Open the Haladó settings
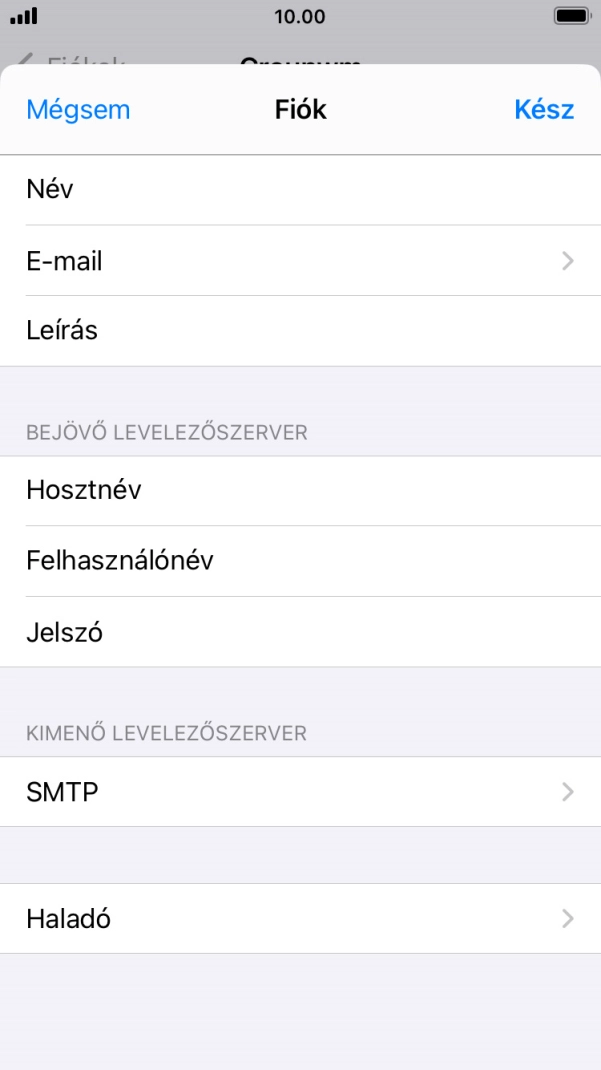 coord(300,918)
